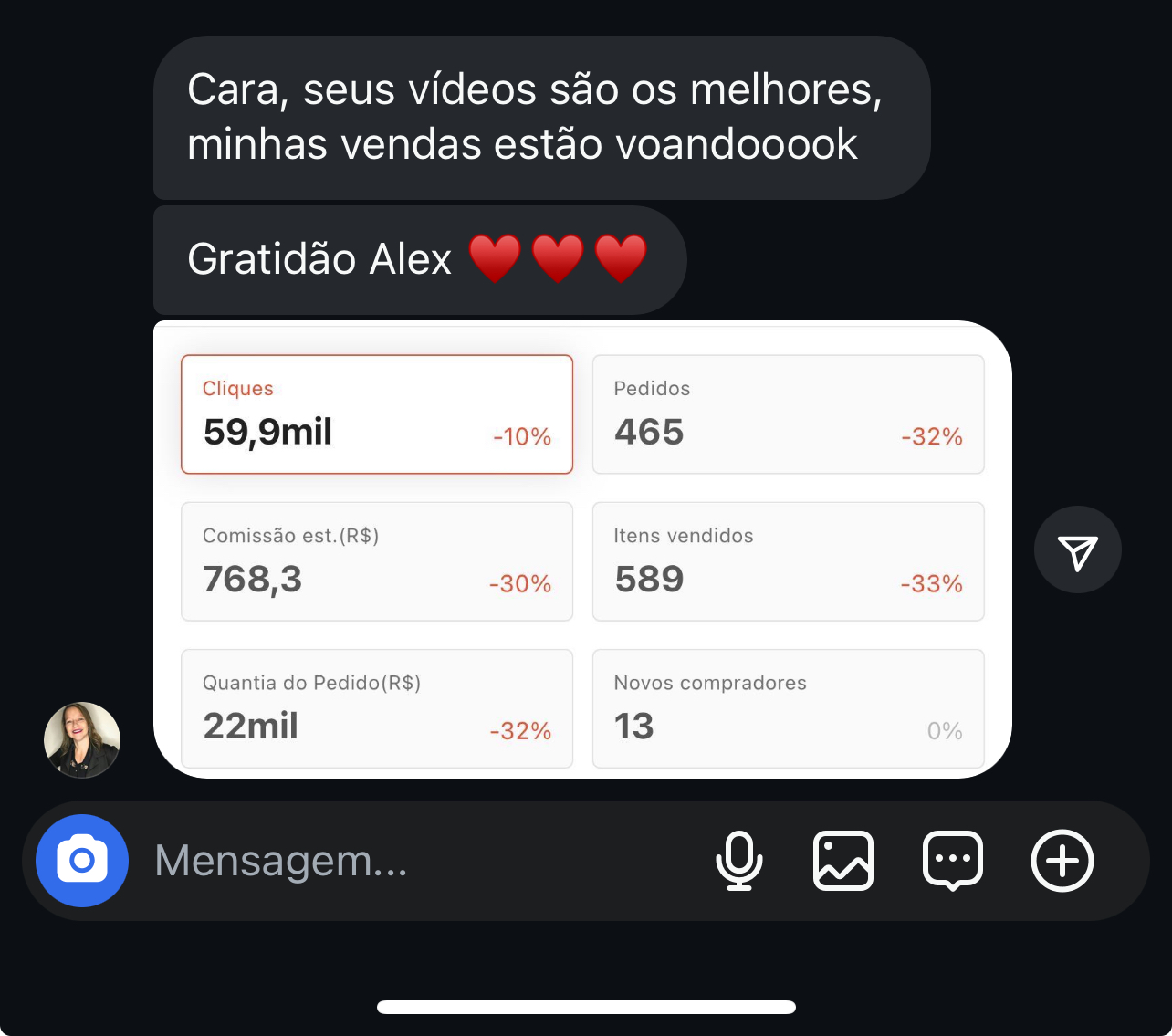
Task: Open the camera from the message bar
Action: coord(82,861)
